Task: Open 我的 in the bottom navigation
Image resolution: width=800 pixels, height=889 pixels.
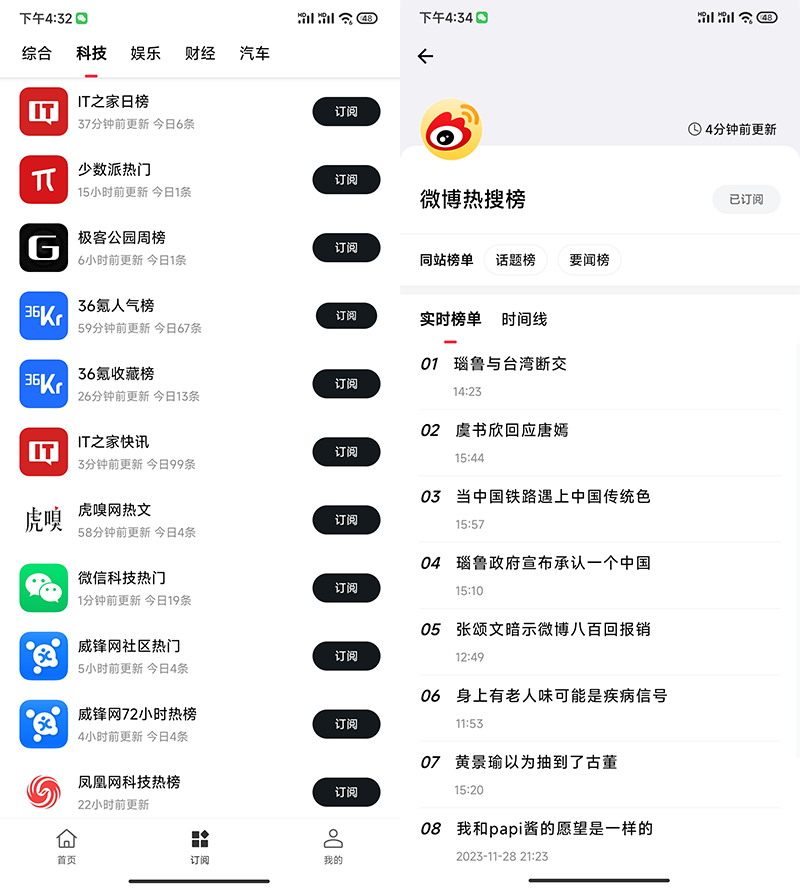Action: coord(333,845)
